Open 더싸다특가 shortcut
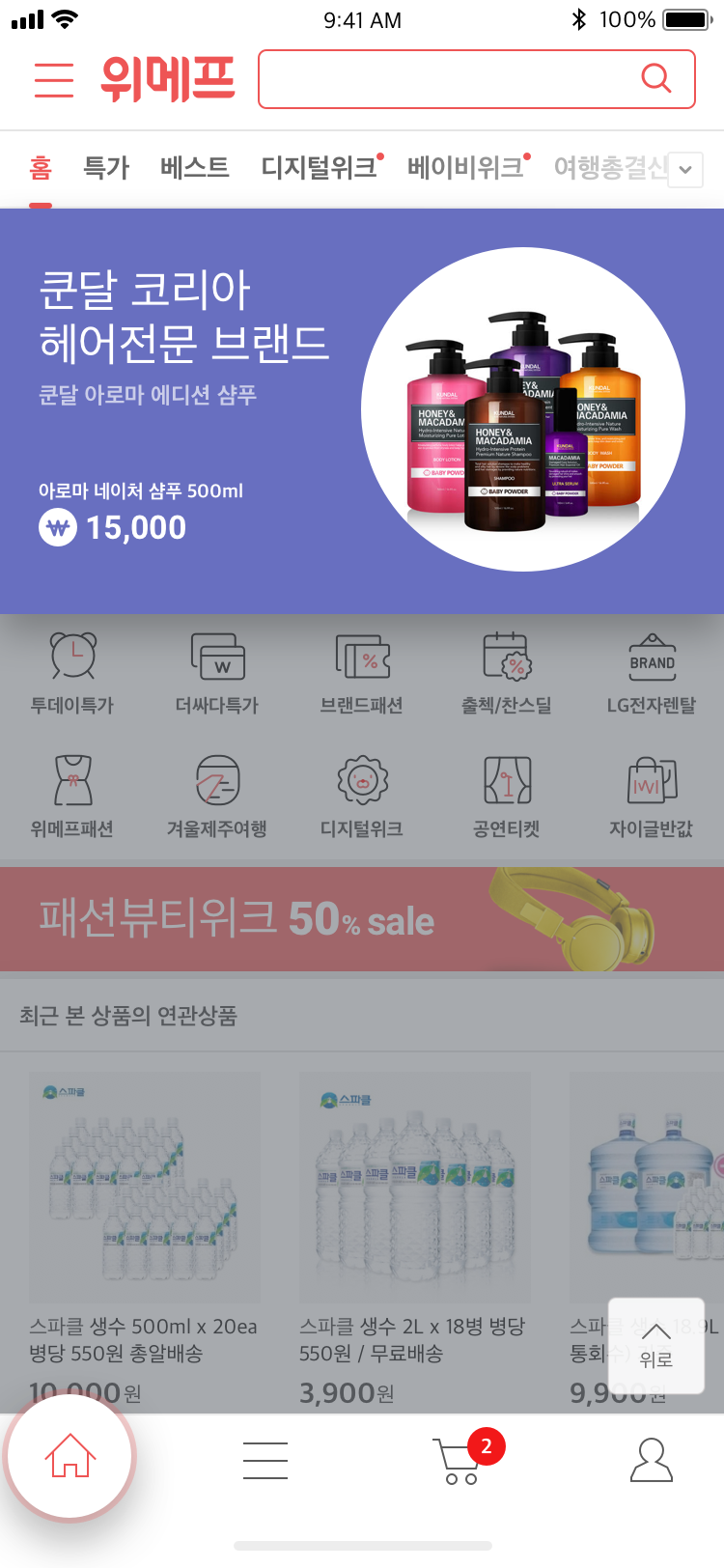 point(217,673)
